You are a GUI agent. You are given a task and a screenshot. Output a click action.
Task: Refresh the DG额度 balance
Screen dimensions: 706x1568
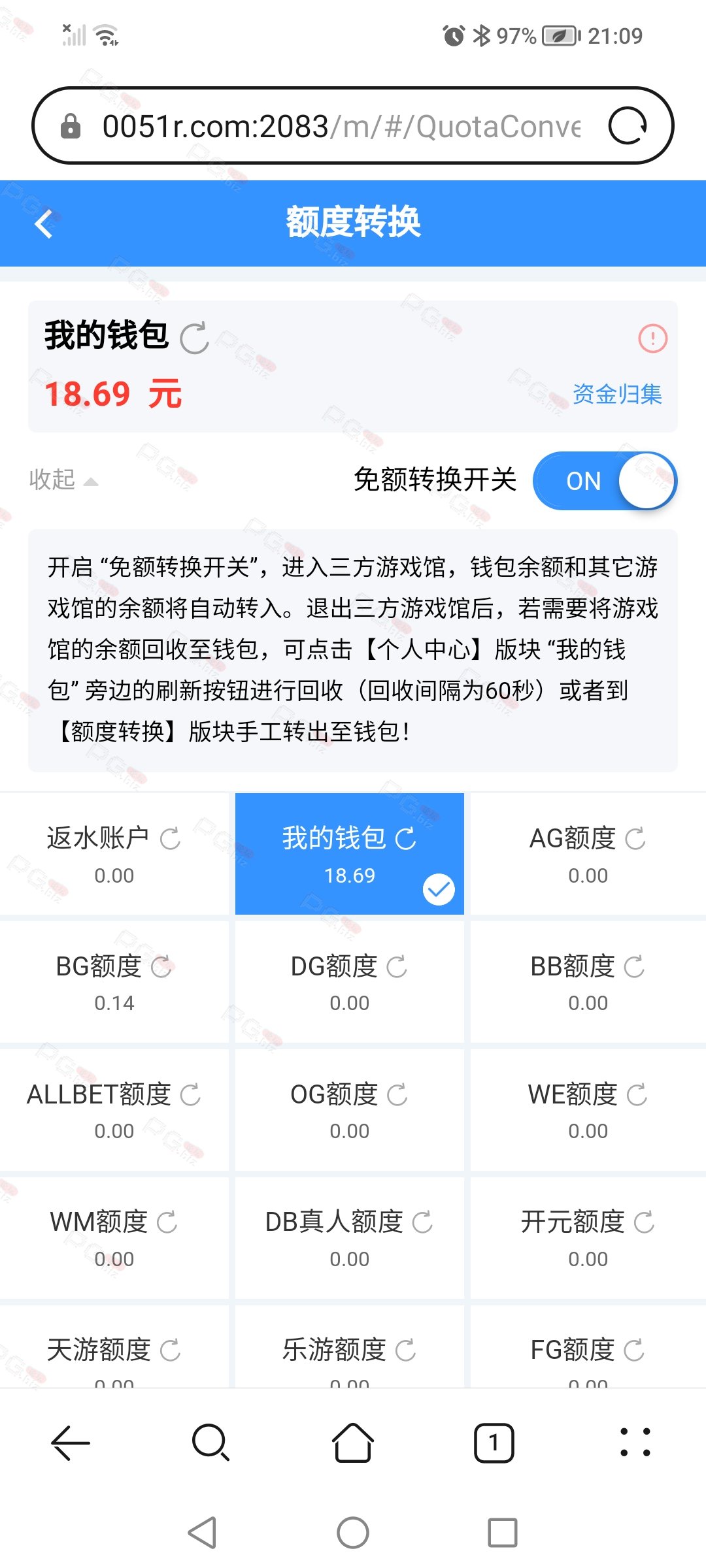pyautogui.click(x=397, y=967)
